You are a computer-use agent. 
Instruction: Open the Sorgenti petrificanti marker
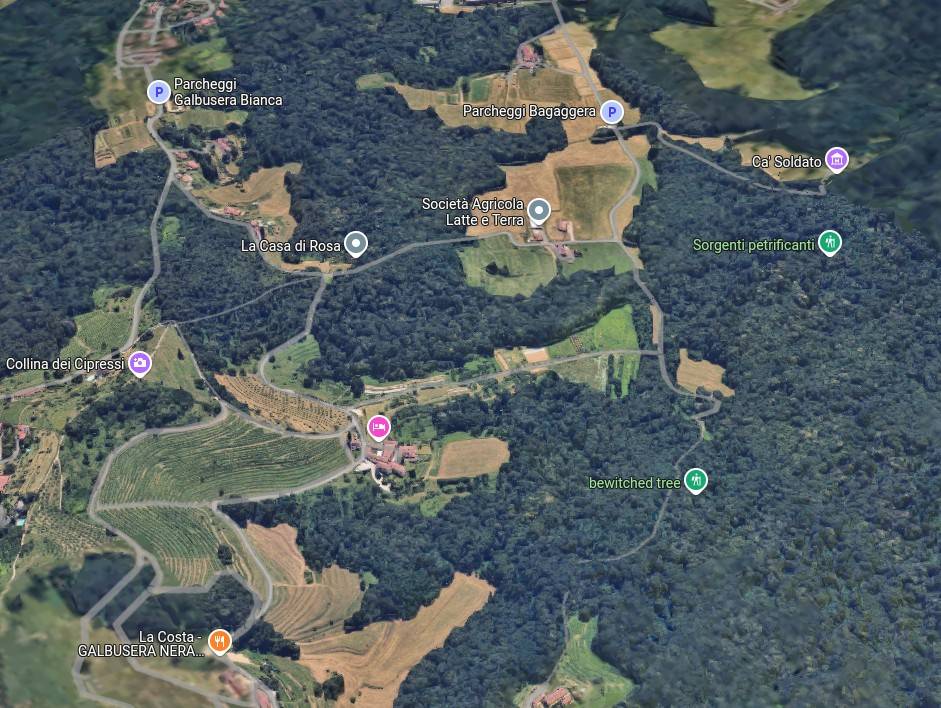coord(829,242)
